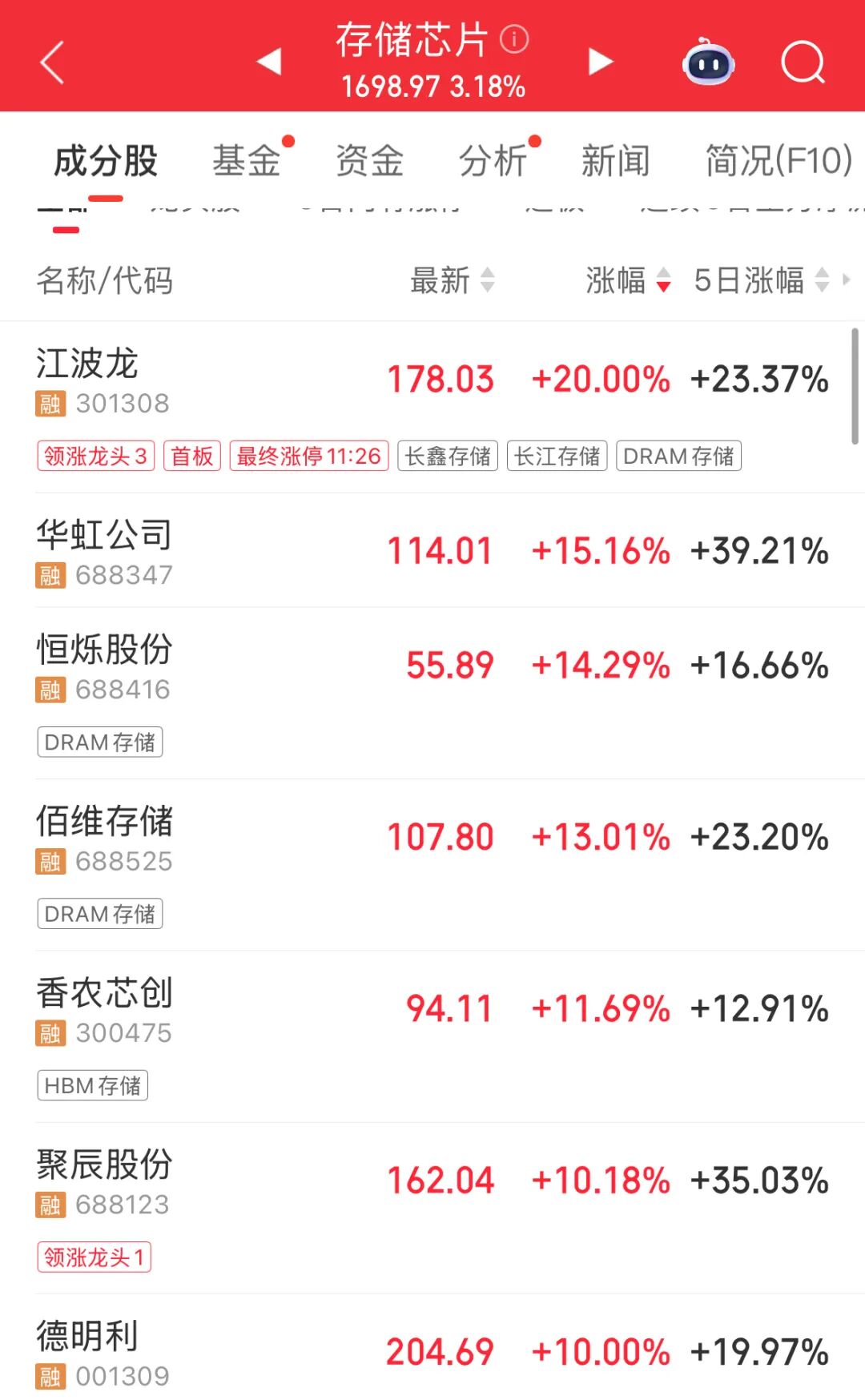Open the 聚辰股份 stock row
865x1400 pixels.
[240, 1181]
